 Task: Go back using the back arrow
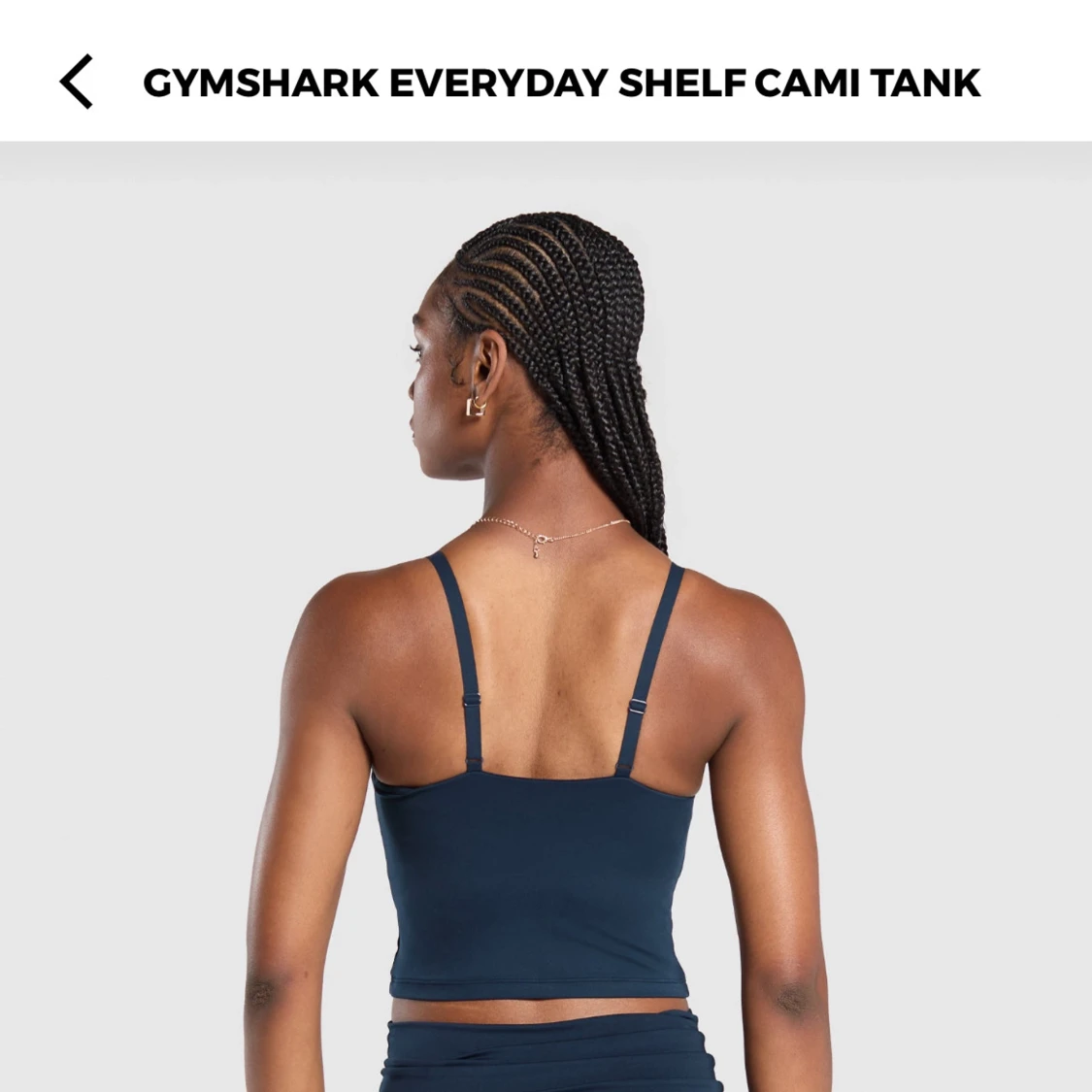click(76, 82)
